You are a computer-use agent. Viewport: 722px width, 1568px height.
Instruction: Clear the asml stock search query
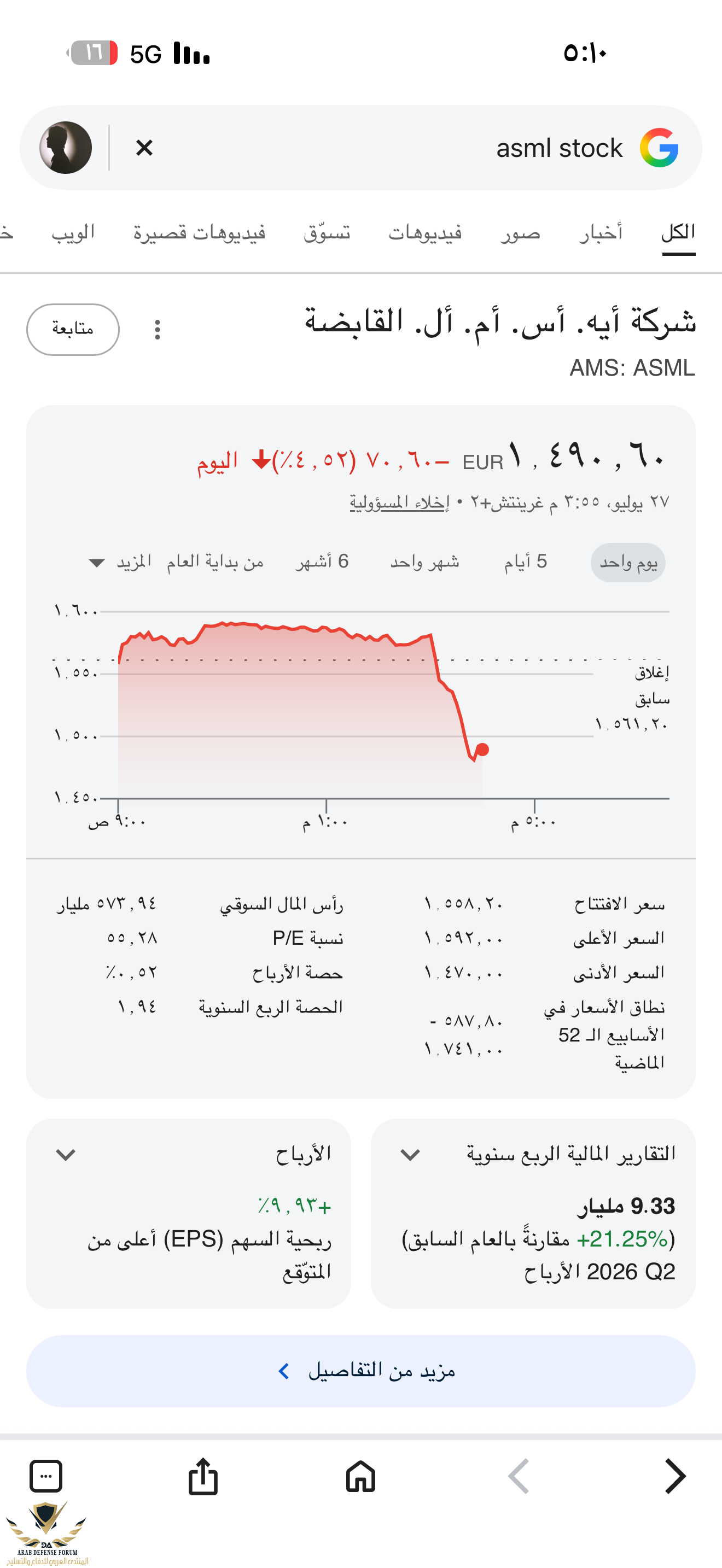144,148
